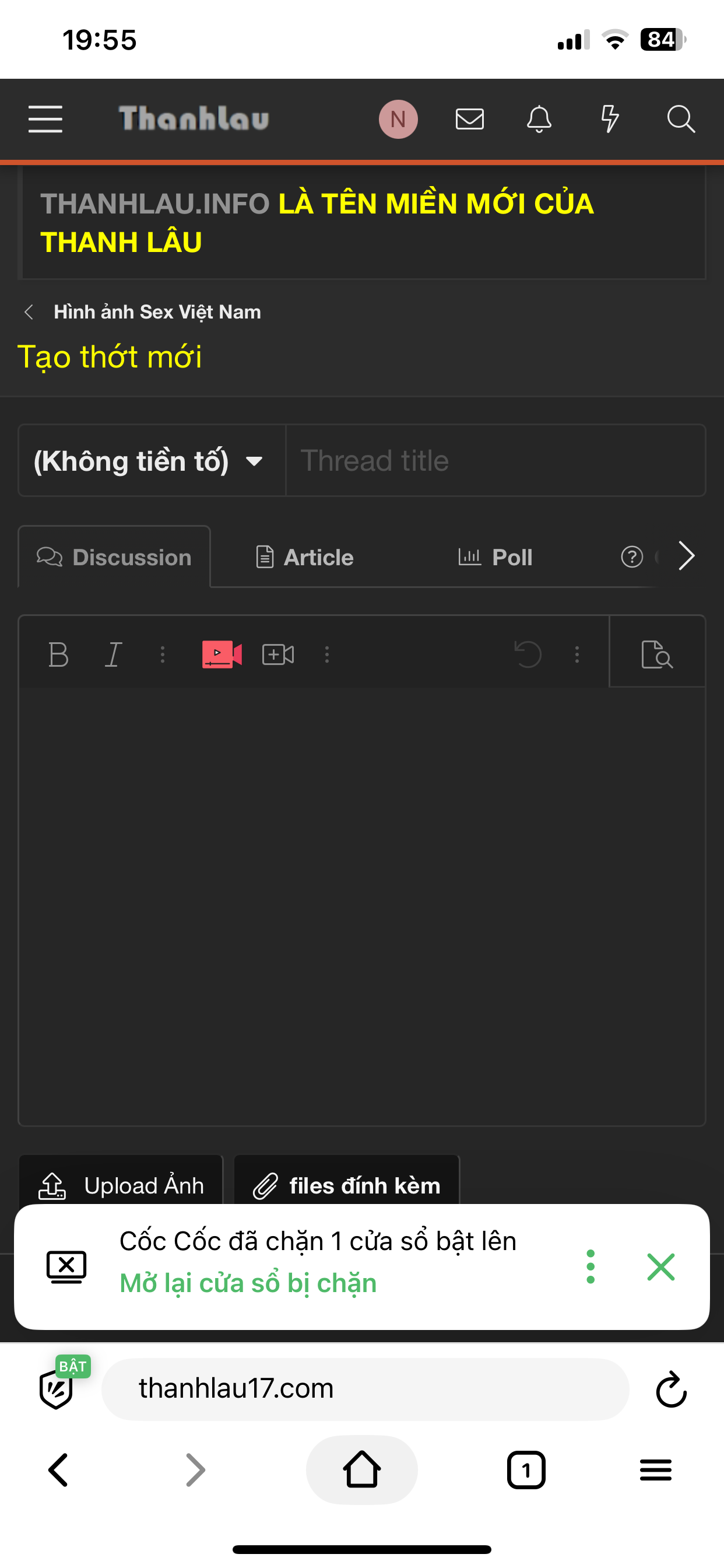Image resolution: width=724 pixels, height=1568 pixels.
Task: Open the site search magnifier
Action: coord(681,118)
